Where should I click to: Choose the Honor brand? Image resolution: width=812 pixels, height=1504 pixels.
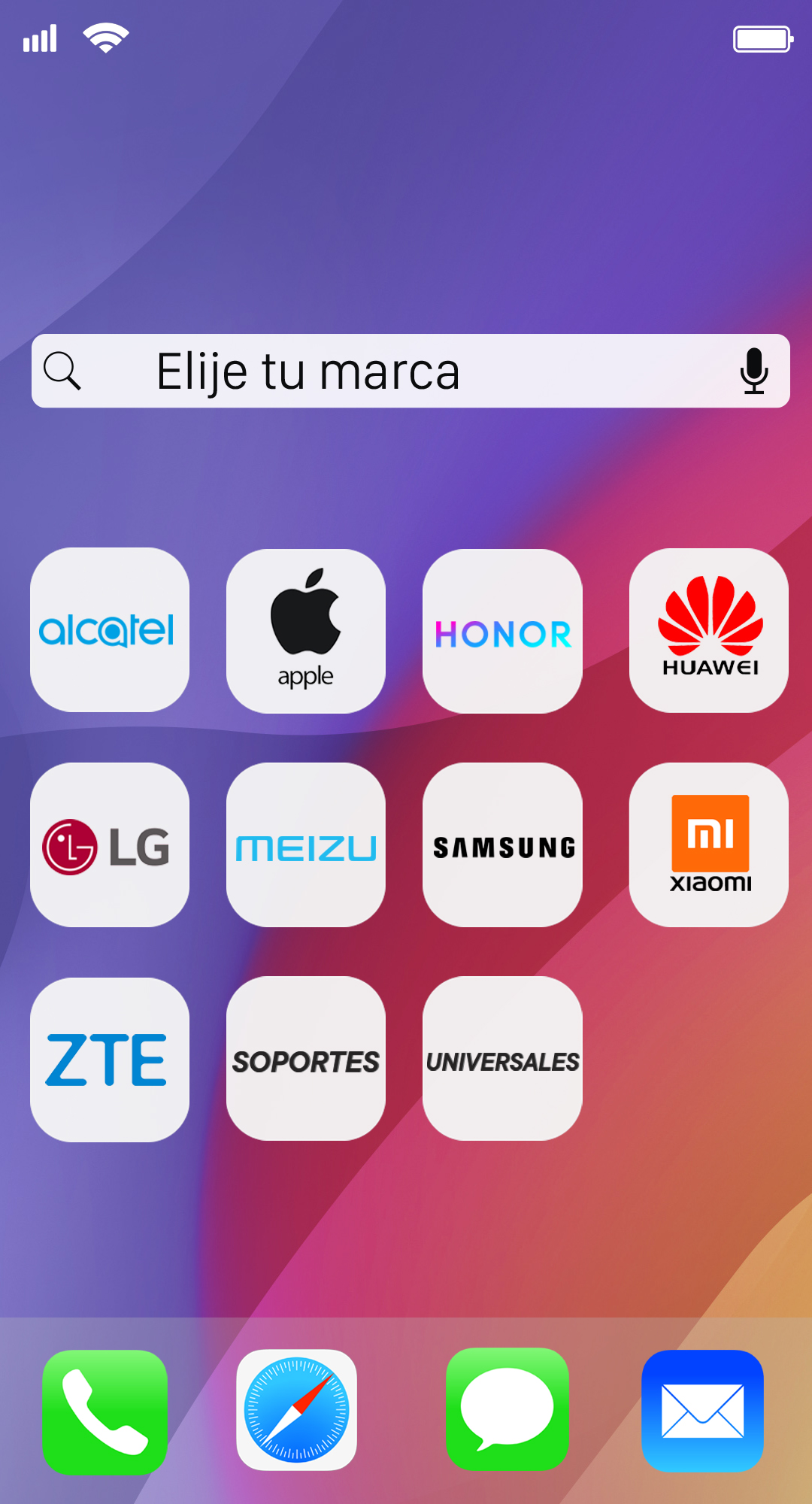tap(502, 631)
